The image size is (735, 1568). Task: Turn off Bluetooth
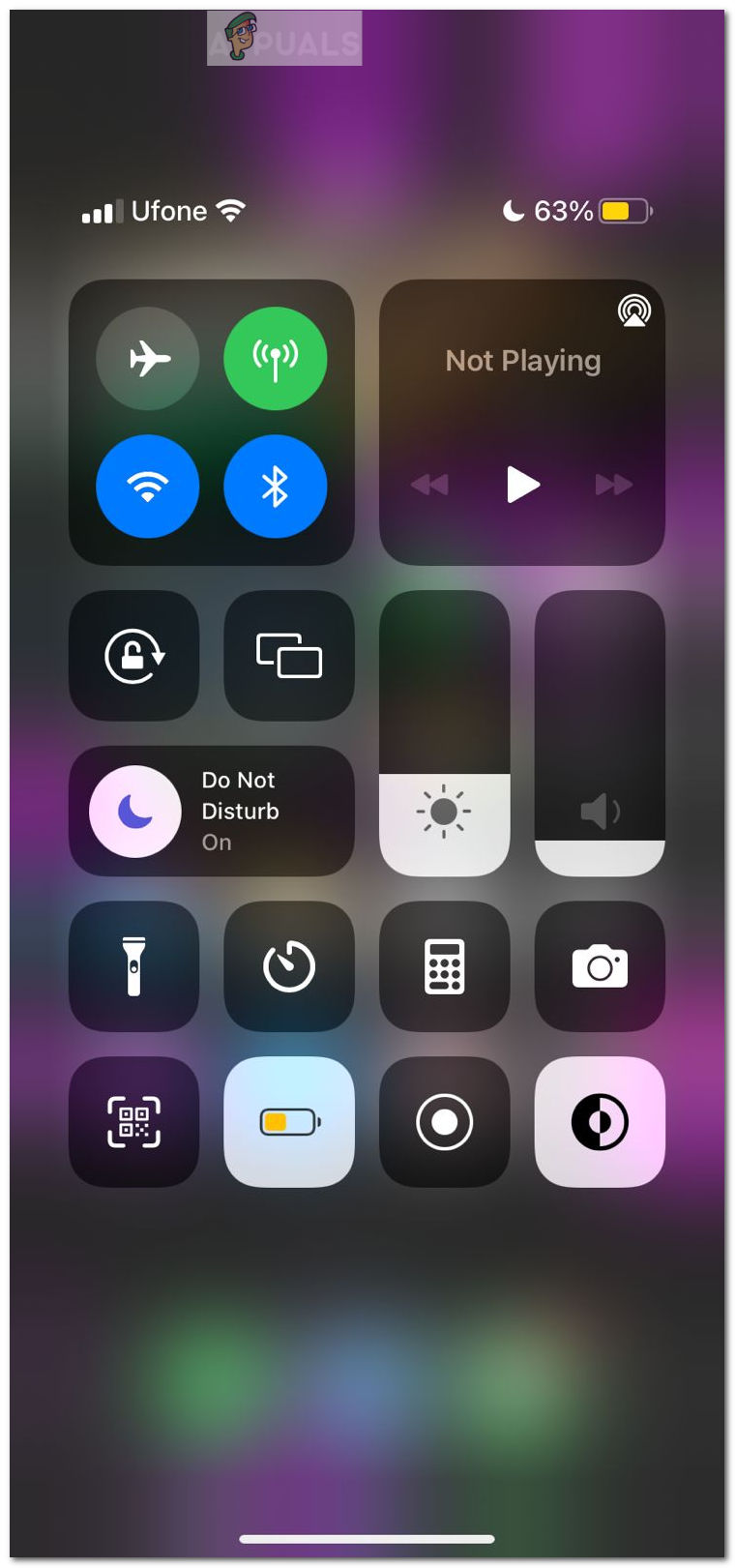click(275, 487)
